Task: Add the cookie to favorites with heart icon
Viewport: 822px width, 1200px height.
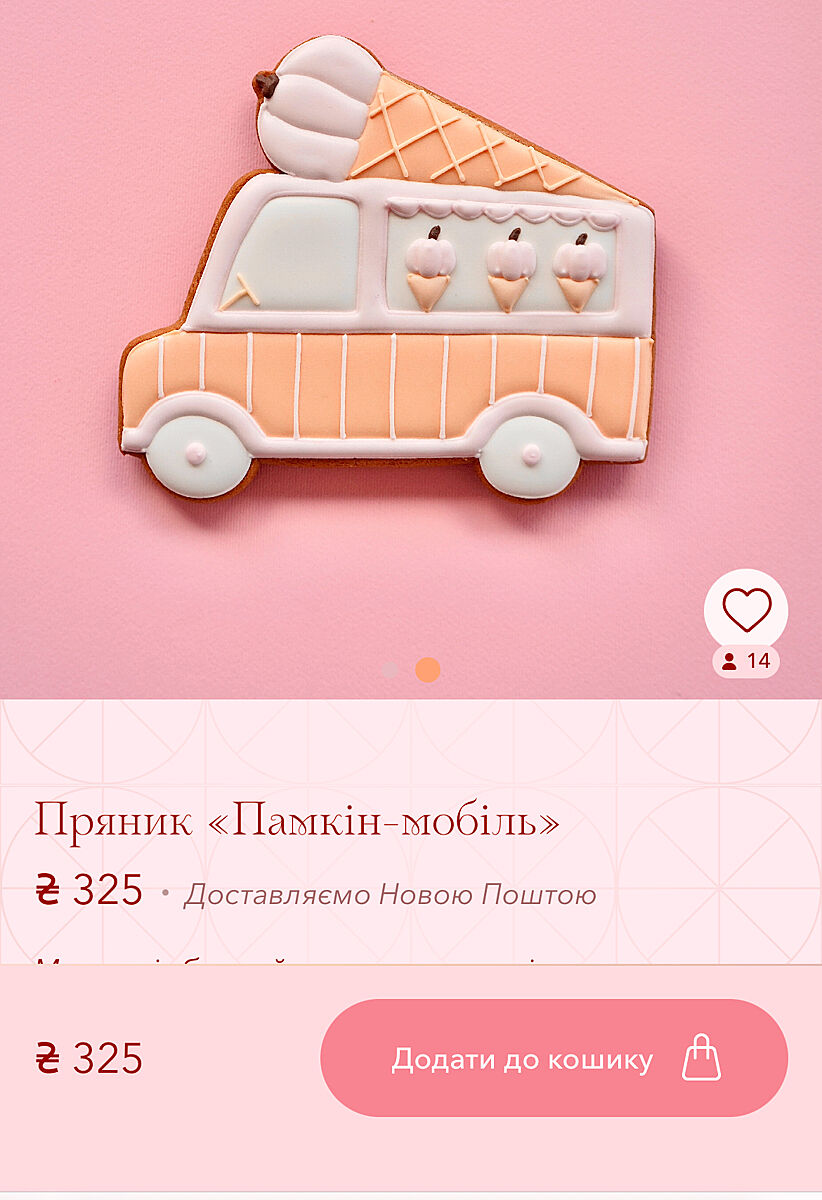Action: [x=746, y=610]
